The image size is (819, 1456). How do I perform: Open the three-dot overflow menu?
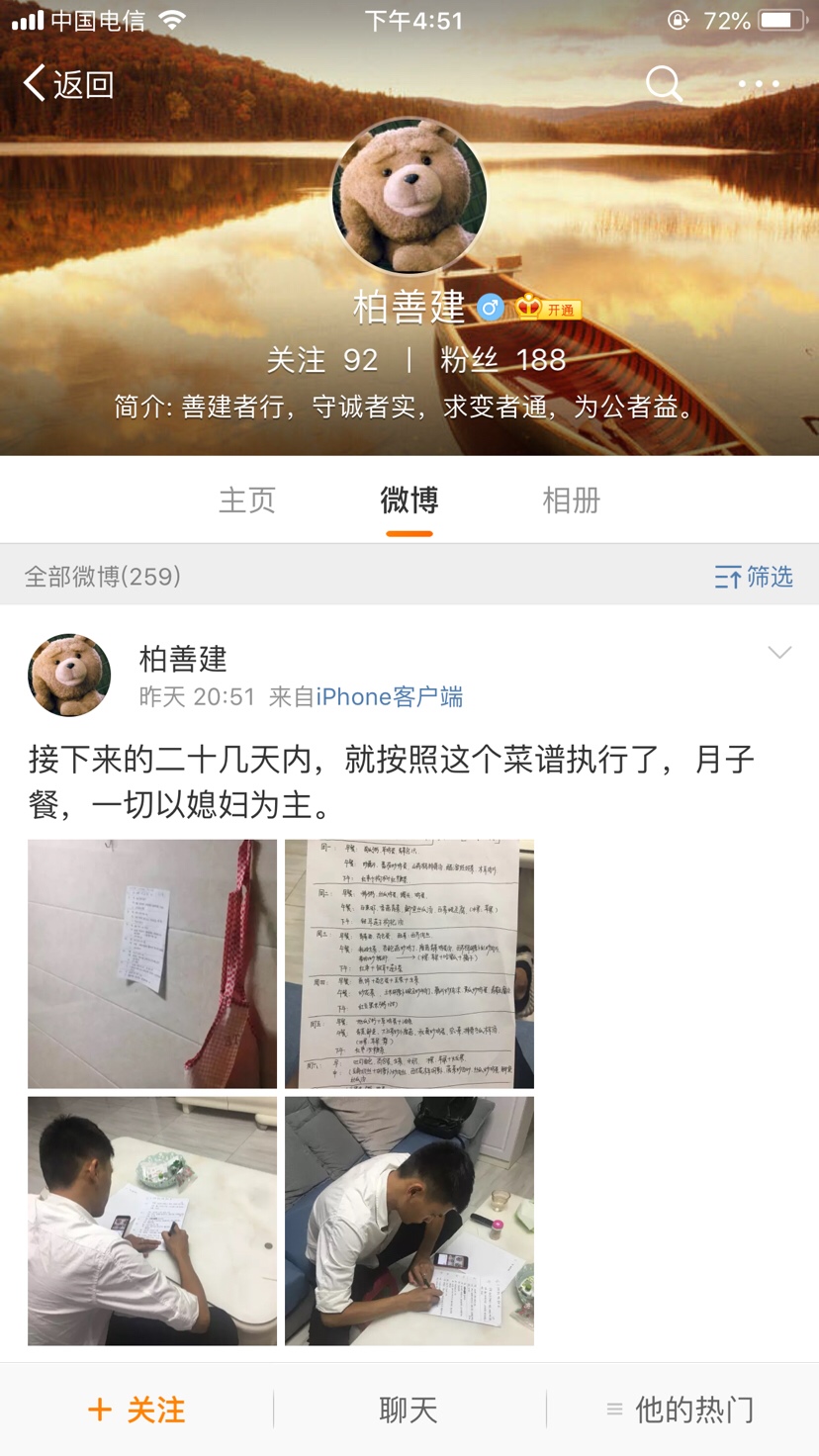[x=759, y=84]
